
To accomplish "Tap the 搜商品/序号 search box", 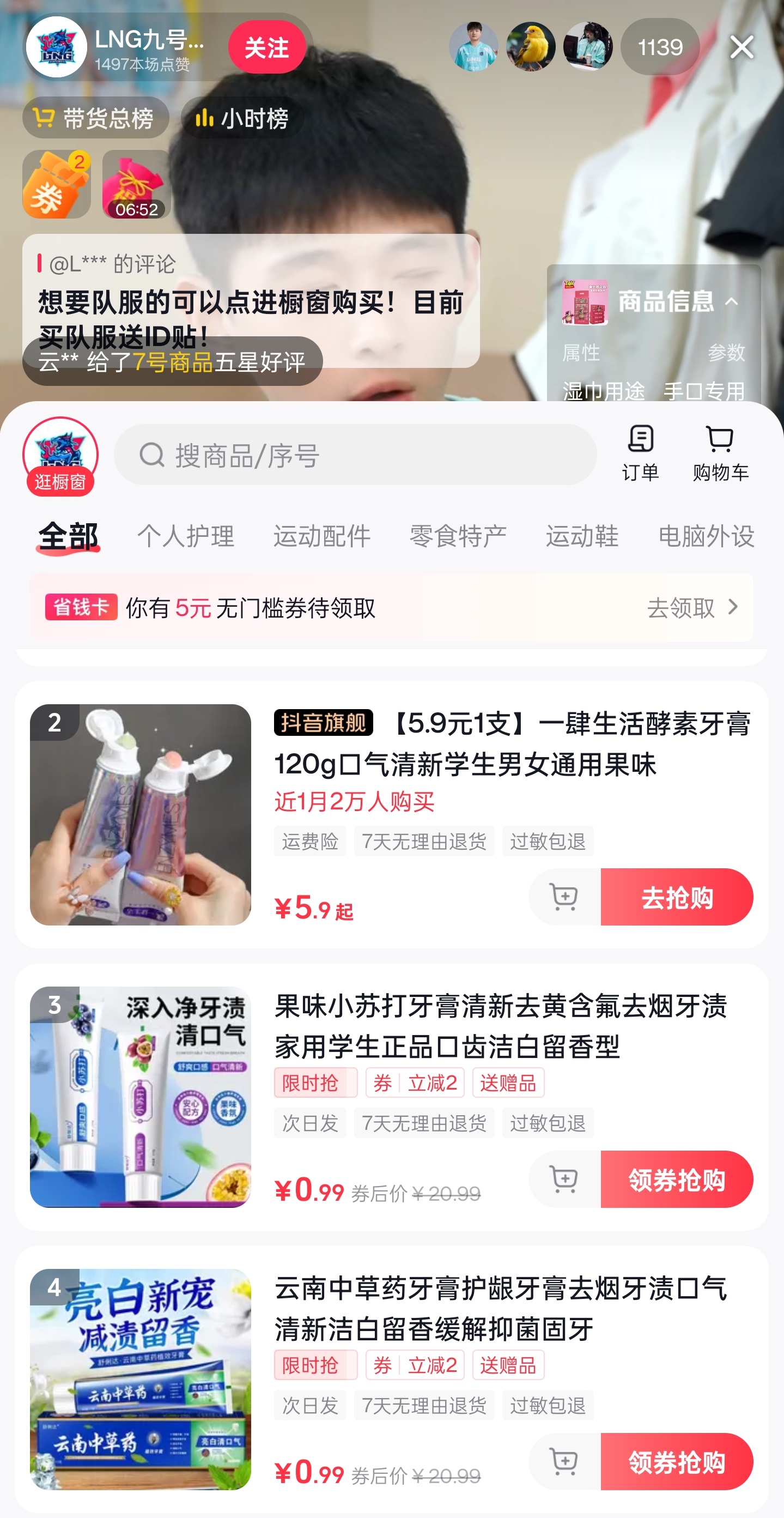I will click(355, 455).
